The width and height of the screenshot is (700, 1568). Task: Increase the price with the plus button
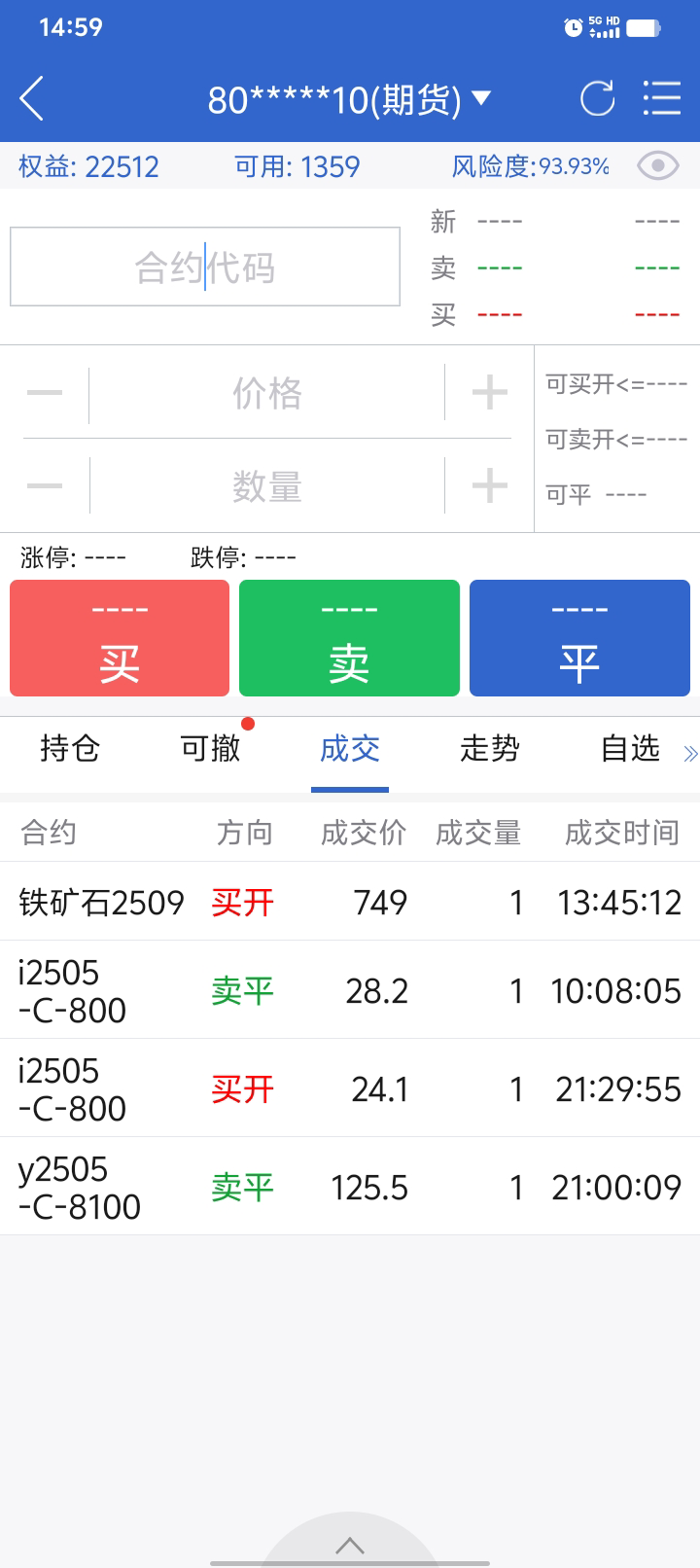click(489, 394)
